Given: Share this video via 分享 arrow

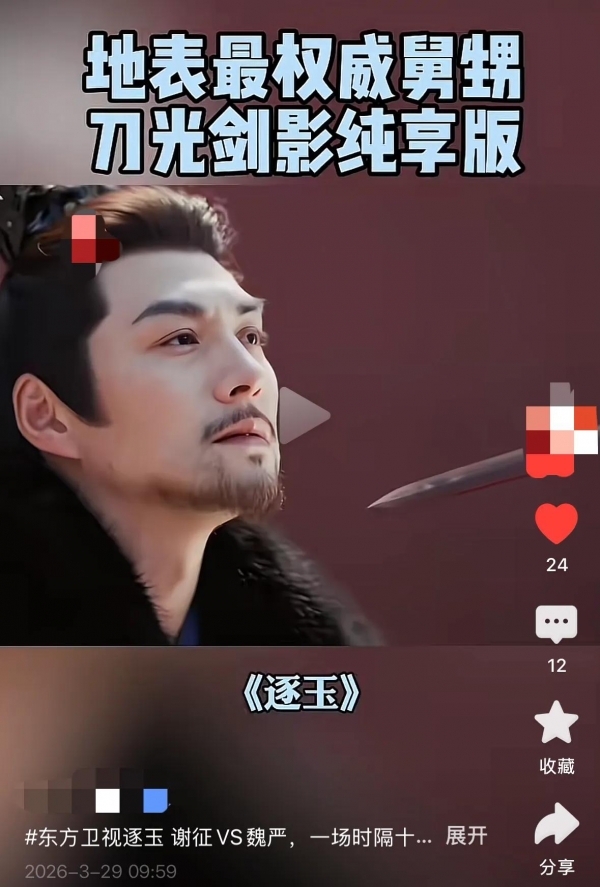Looking at the screenshot, I should pos(557,826).
